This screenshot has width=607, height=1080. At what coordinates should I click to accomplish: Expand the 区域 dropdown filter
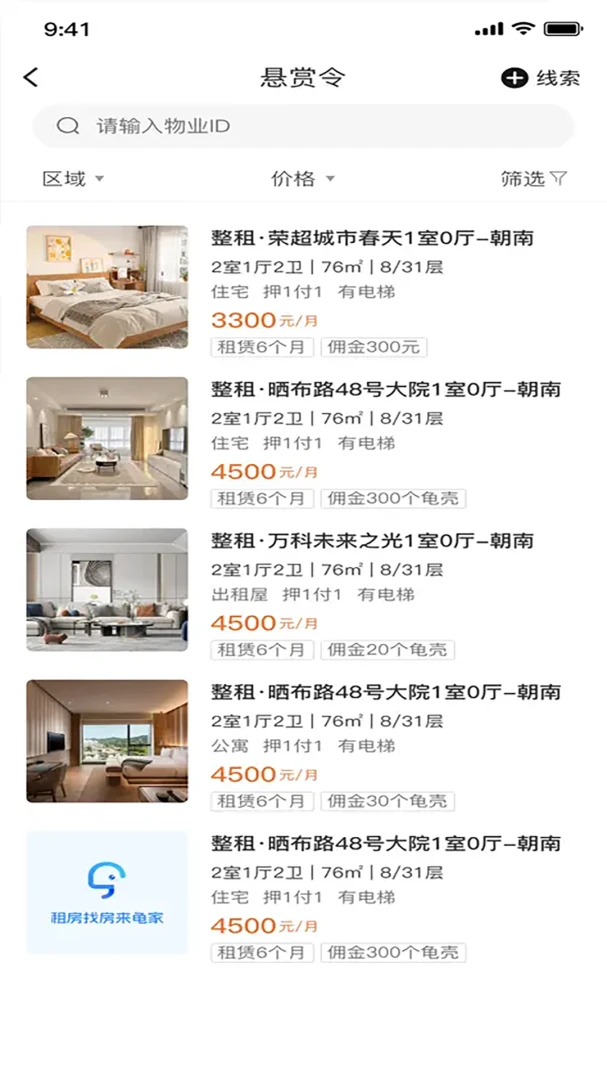point(73,179)
